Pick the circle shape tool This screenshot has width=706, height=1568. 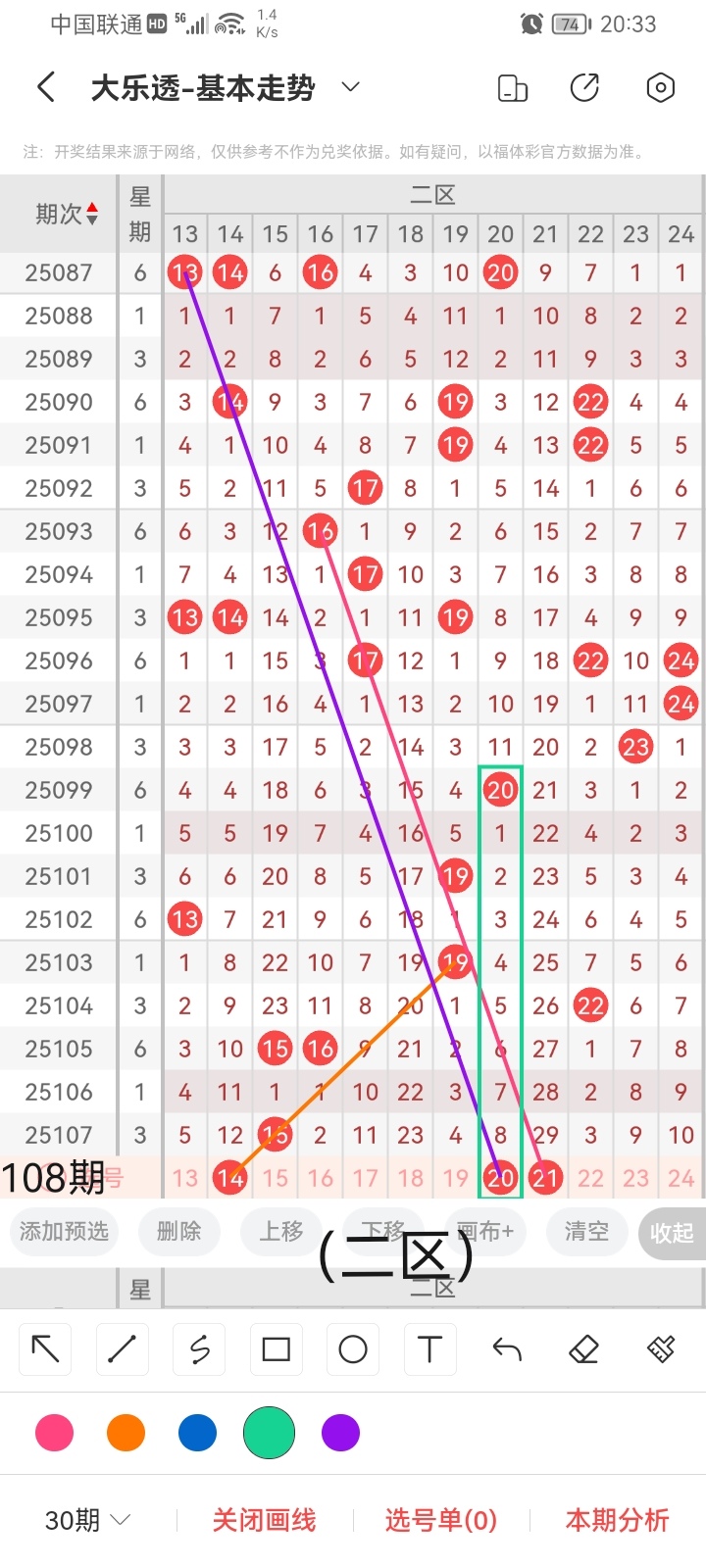click(353, 1349)
